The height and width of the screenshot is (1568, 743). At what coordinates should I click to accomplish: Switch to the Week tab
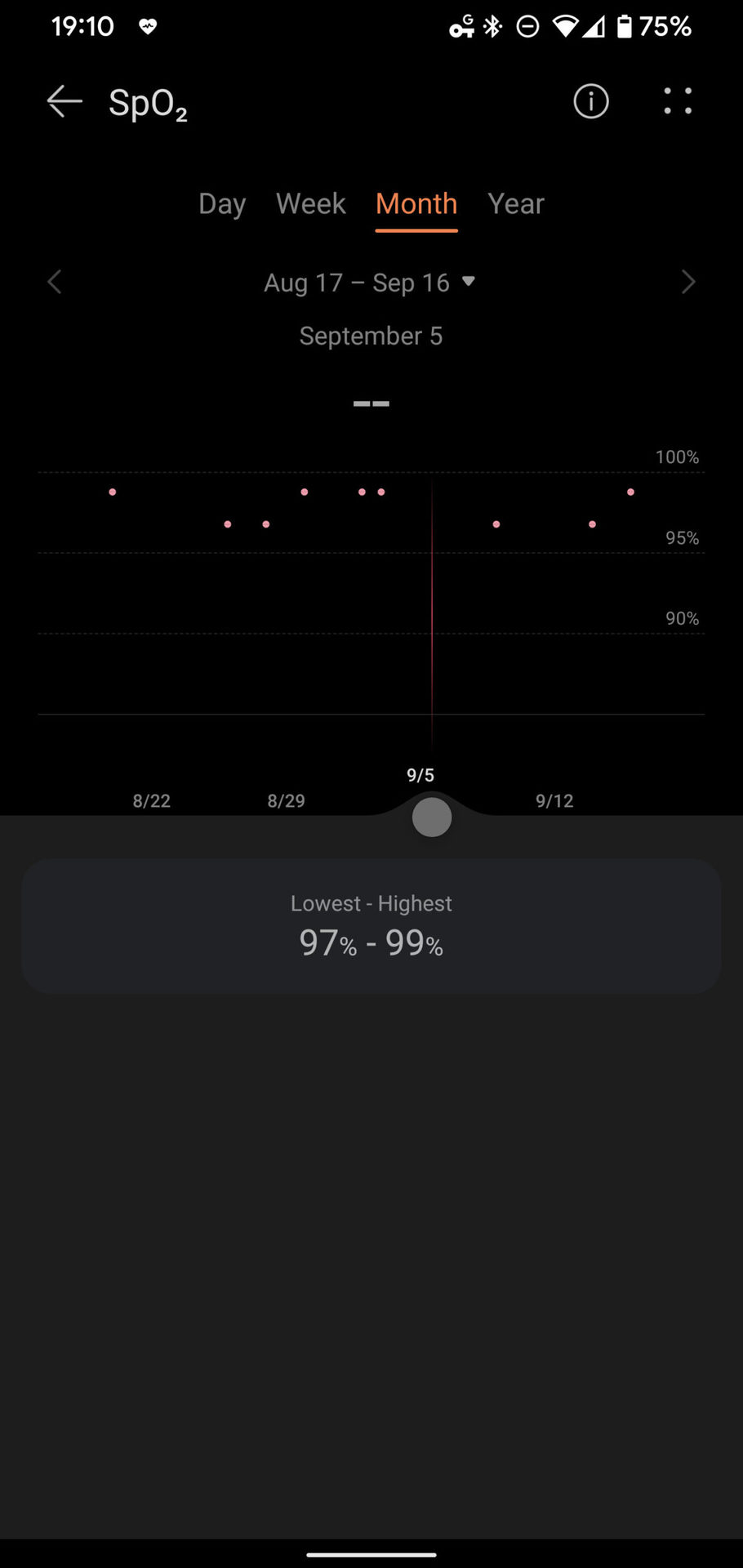click(310, 204)
